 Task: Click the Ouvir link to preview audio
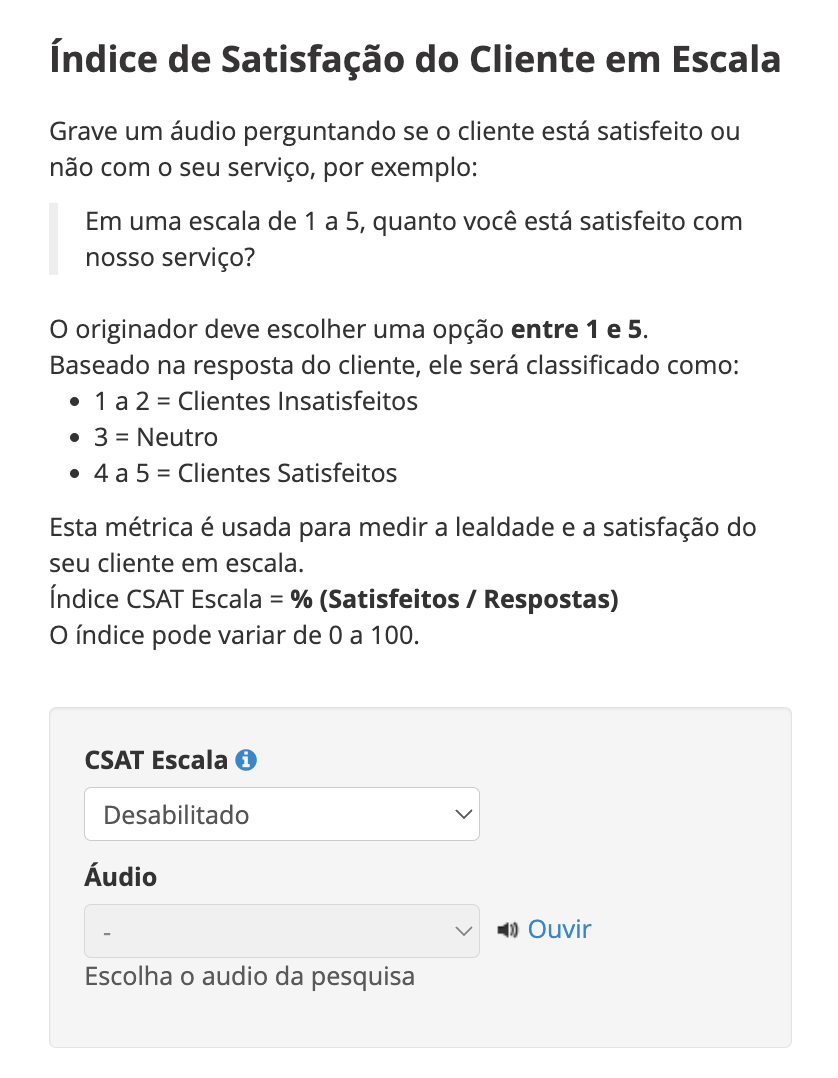(x=560, y=929)
